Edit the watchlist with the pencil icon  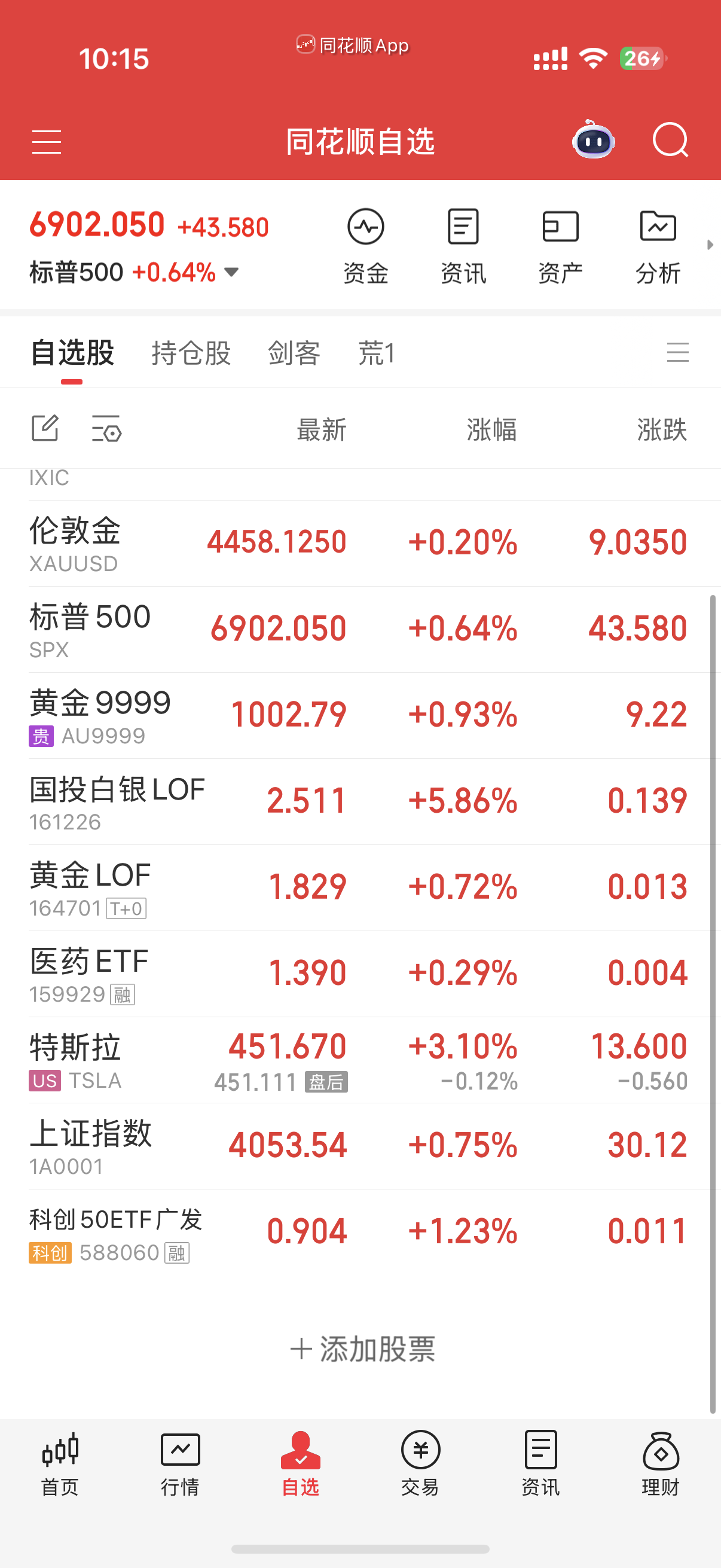(45, 429)
